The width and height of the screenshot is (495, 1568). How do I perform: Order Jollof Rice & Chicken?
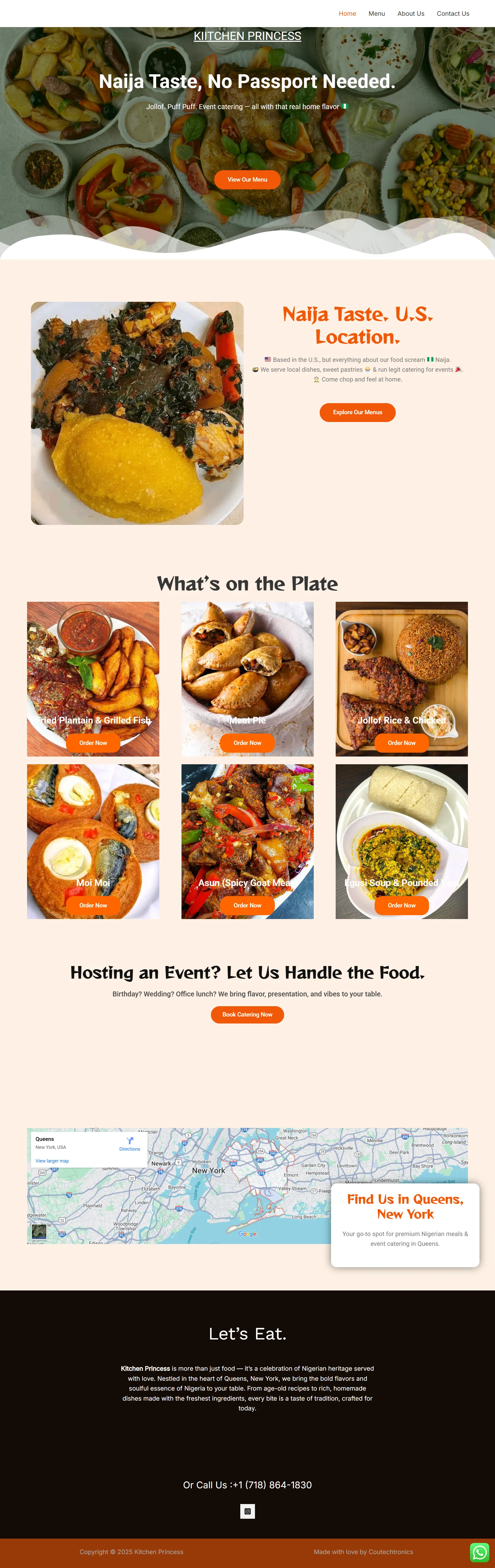point(401,743)
